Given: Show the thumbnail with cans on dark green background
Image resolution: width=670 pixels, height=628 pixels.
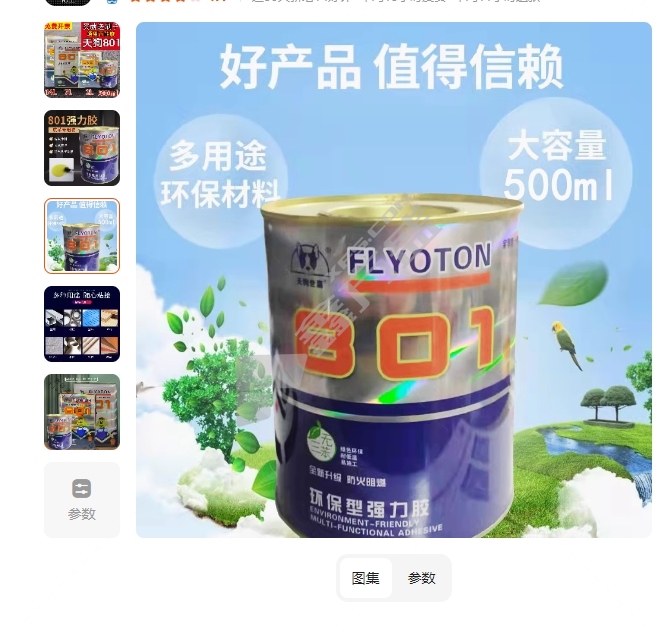Looking at the screenshot, I should click(82, 412).
